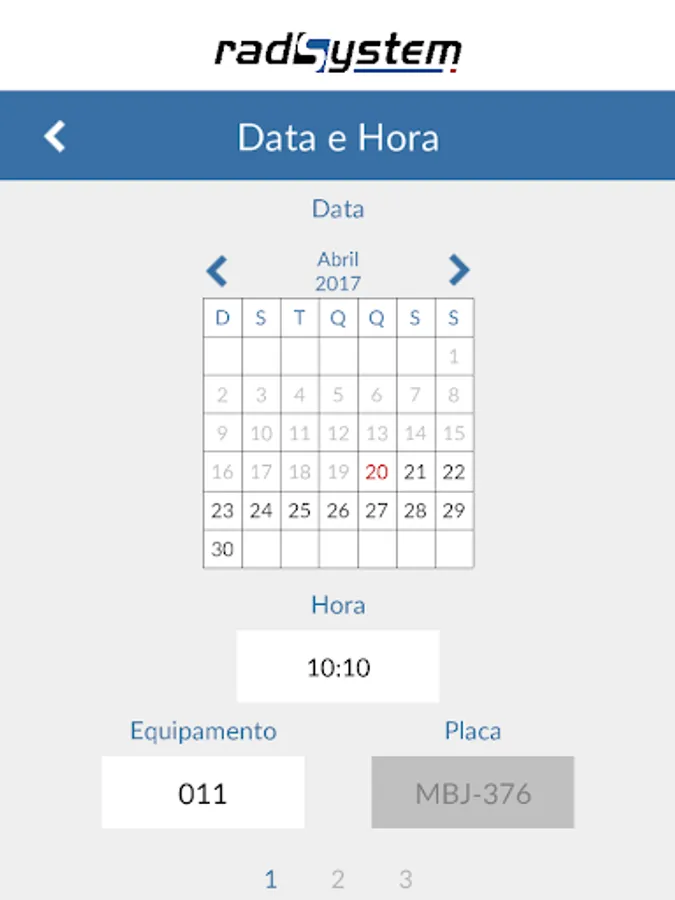Pick day 28 on the calendar

(415, 510)
